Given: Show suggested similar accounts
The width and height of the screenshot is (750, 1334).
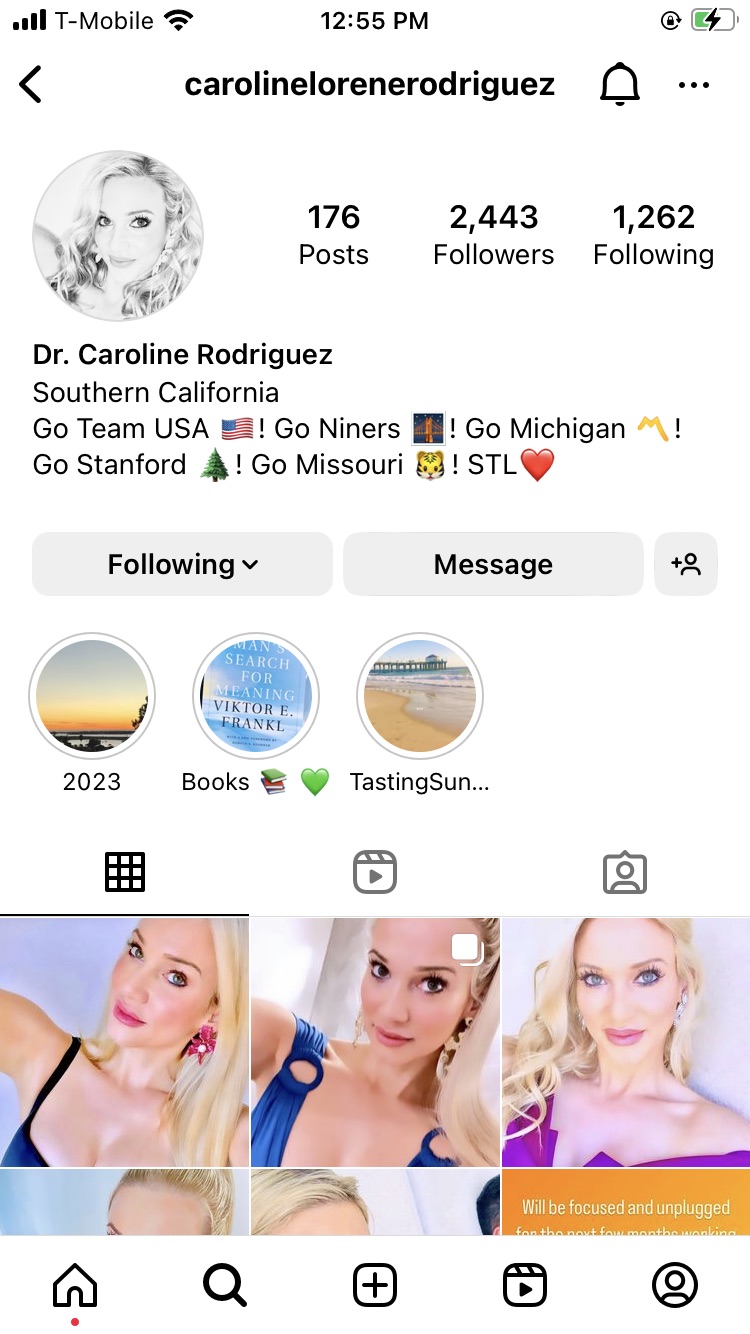Looking at the screenshot, I should (686, 564).
